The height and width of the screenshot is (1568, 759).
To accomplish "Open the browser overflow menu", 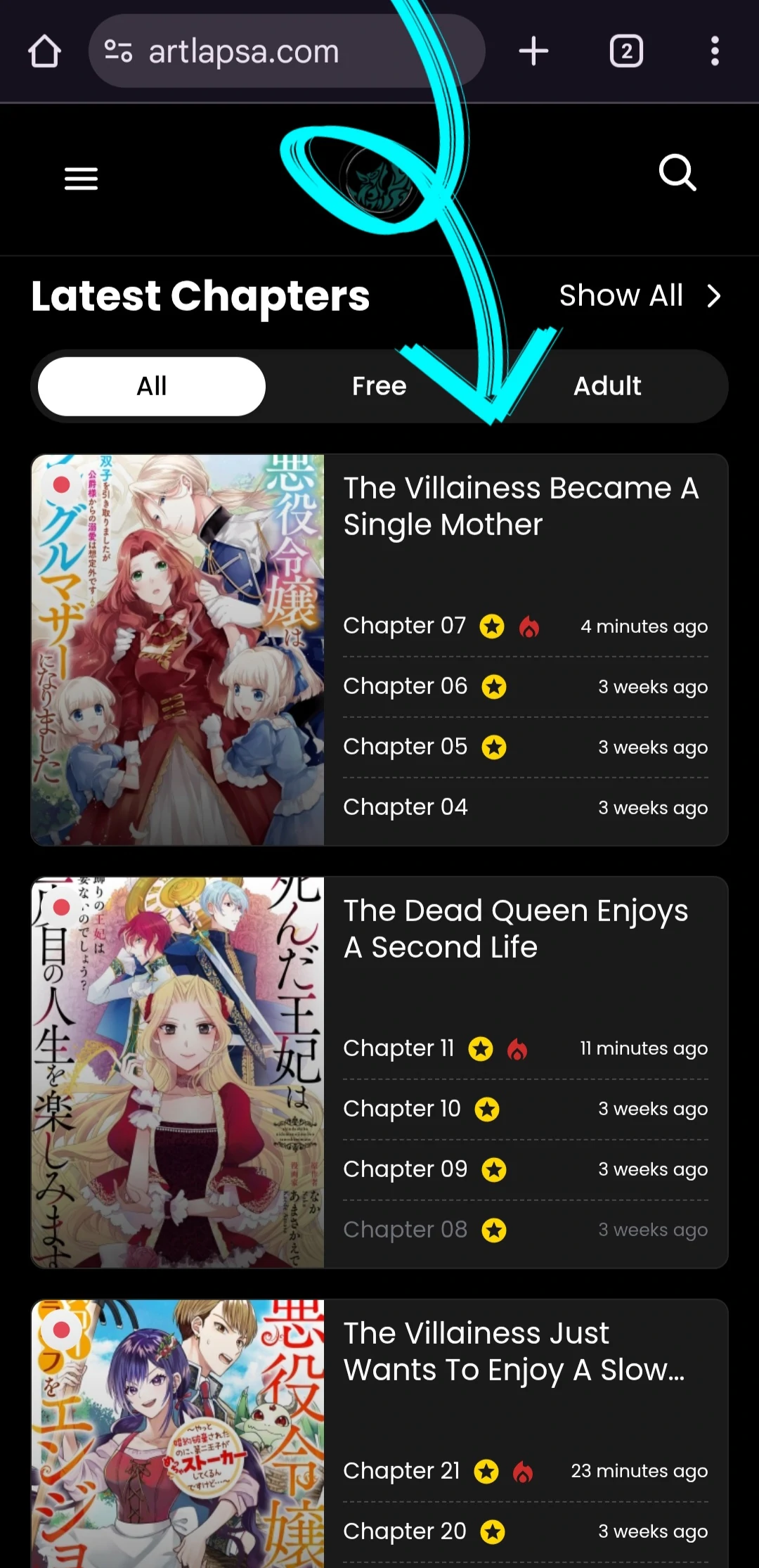I will 715,51.
